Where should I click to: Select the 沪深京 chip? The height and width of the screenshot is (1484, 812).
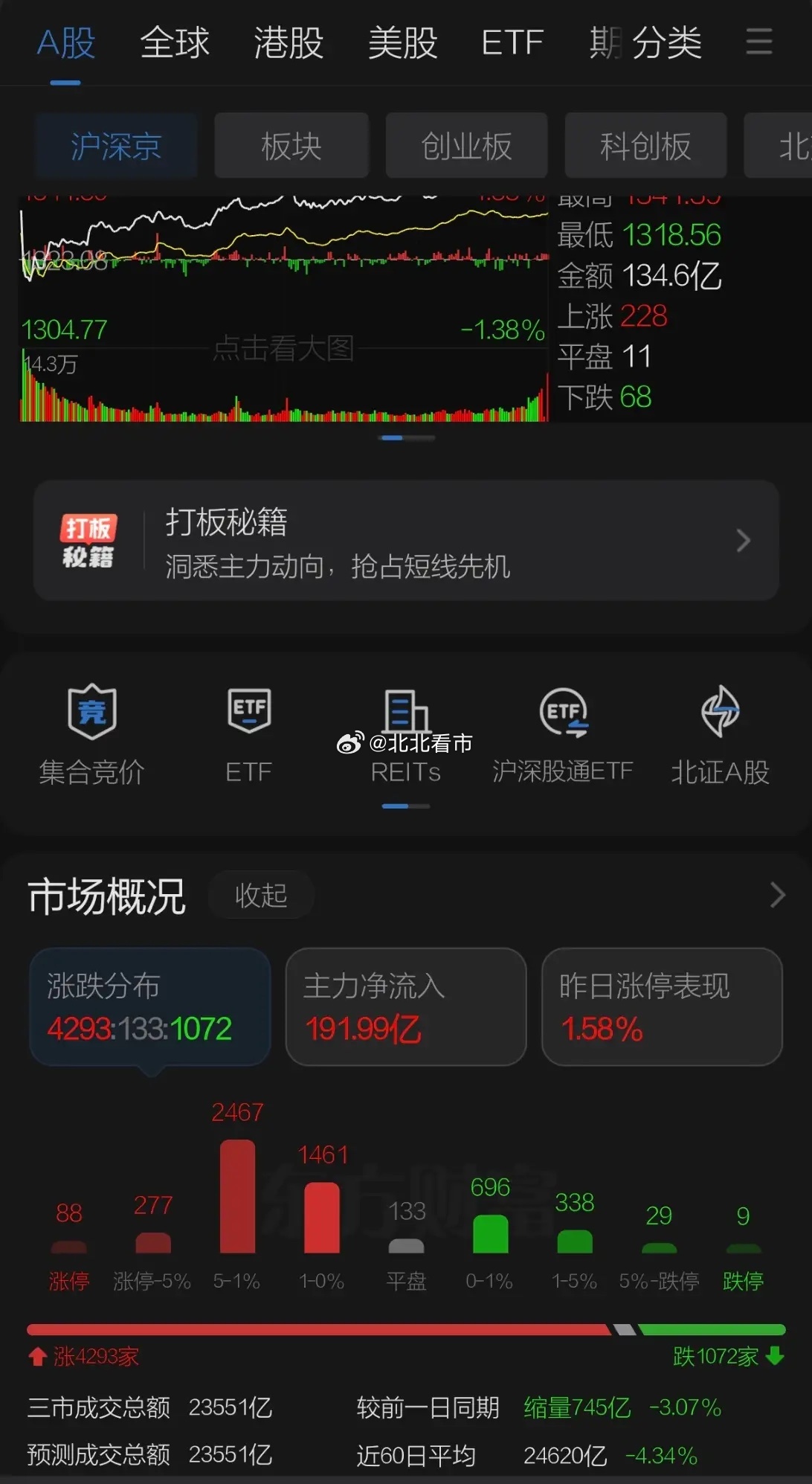point(115,146)
